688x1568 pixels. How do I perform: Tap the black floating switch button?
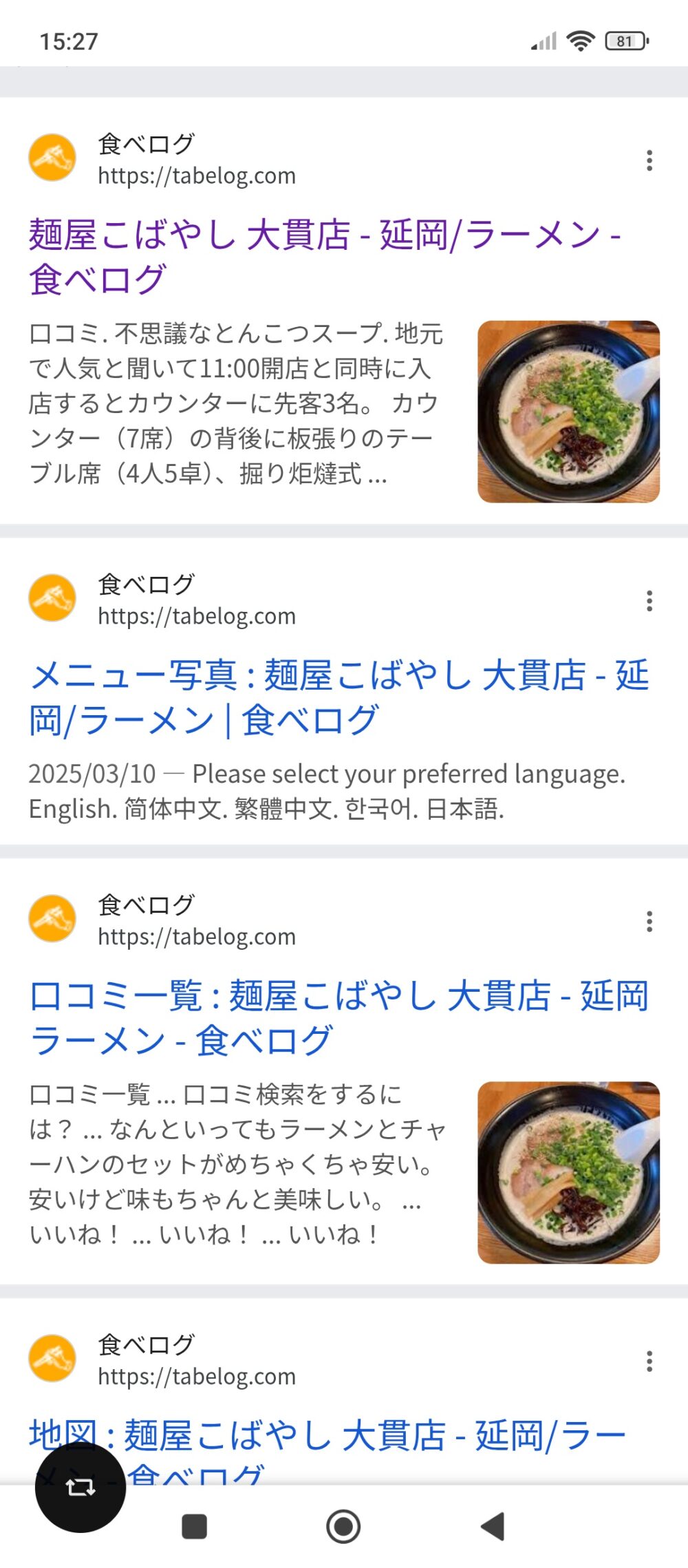80,1487
